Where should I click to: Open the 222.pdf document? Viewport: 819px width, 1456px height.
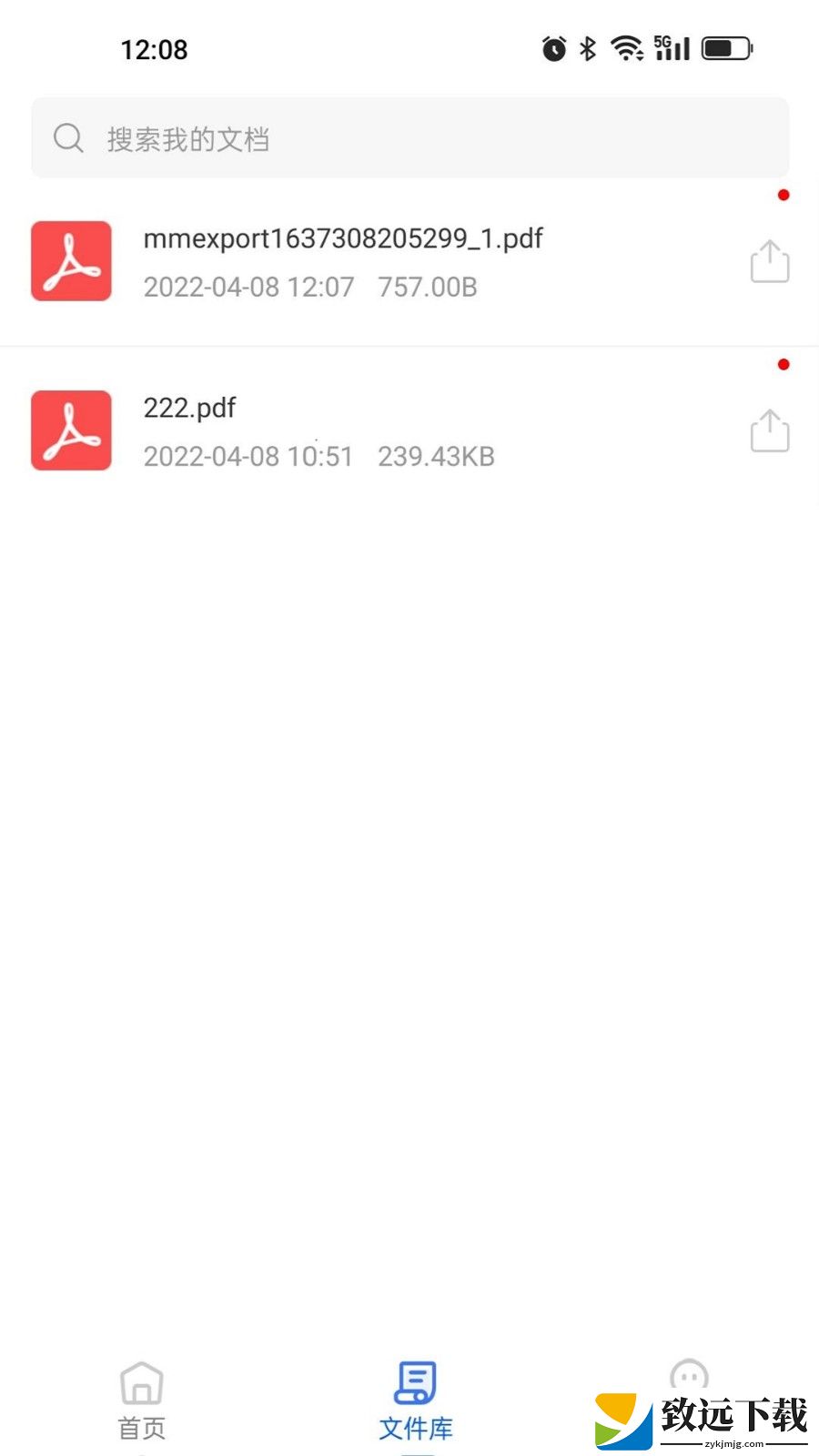click(409, 431)
